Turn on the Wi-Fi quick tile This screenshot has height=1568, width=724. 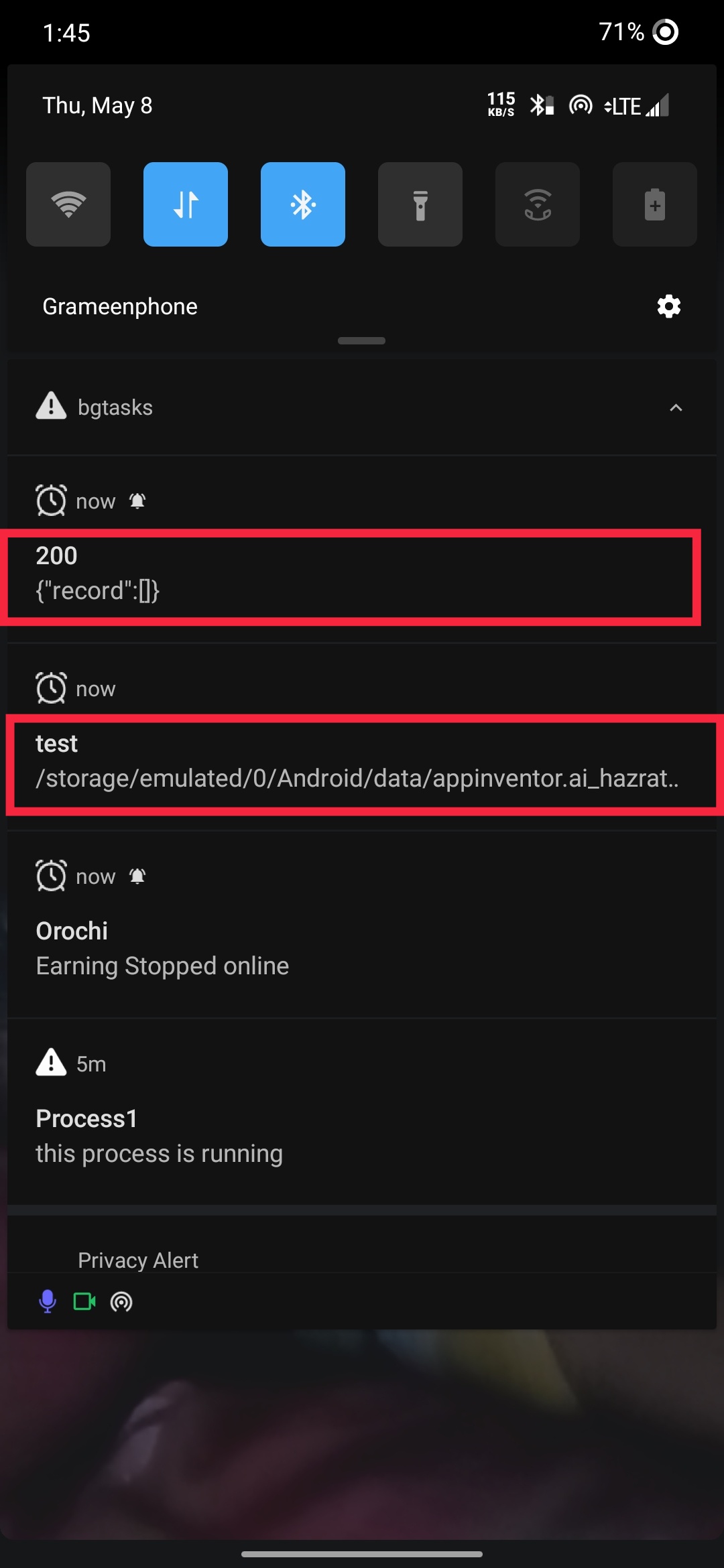pyautogui.click(x=68, y=204)
